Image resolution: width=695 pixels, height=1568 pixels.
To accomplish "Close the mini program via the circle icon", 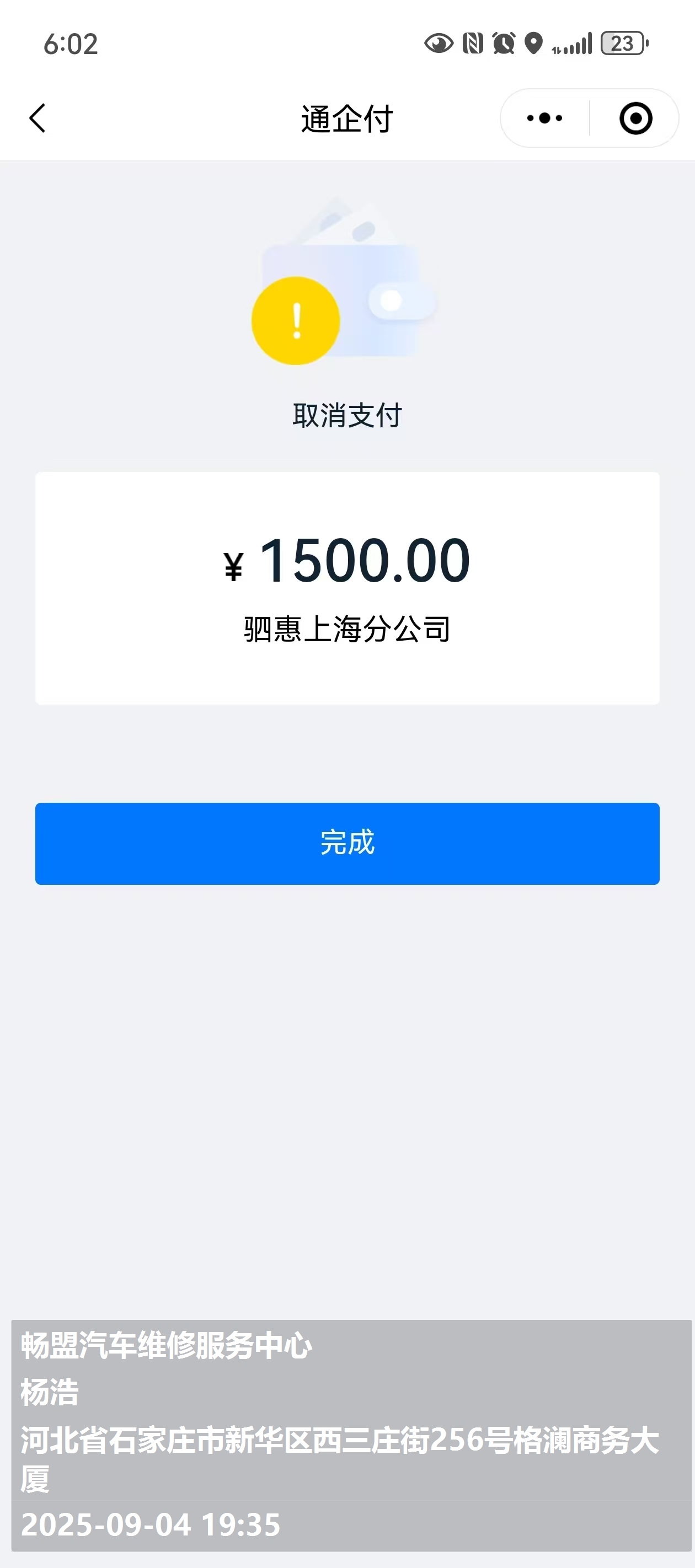I will click(635, 118).
